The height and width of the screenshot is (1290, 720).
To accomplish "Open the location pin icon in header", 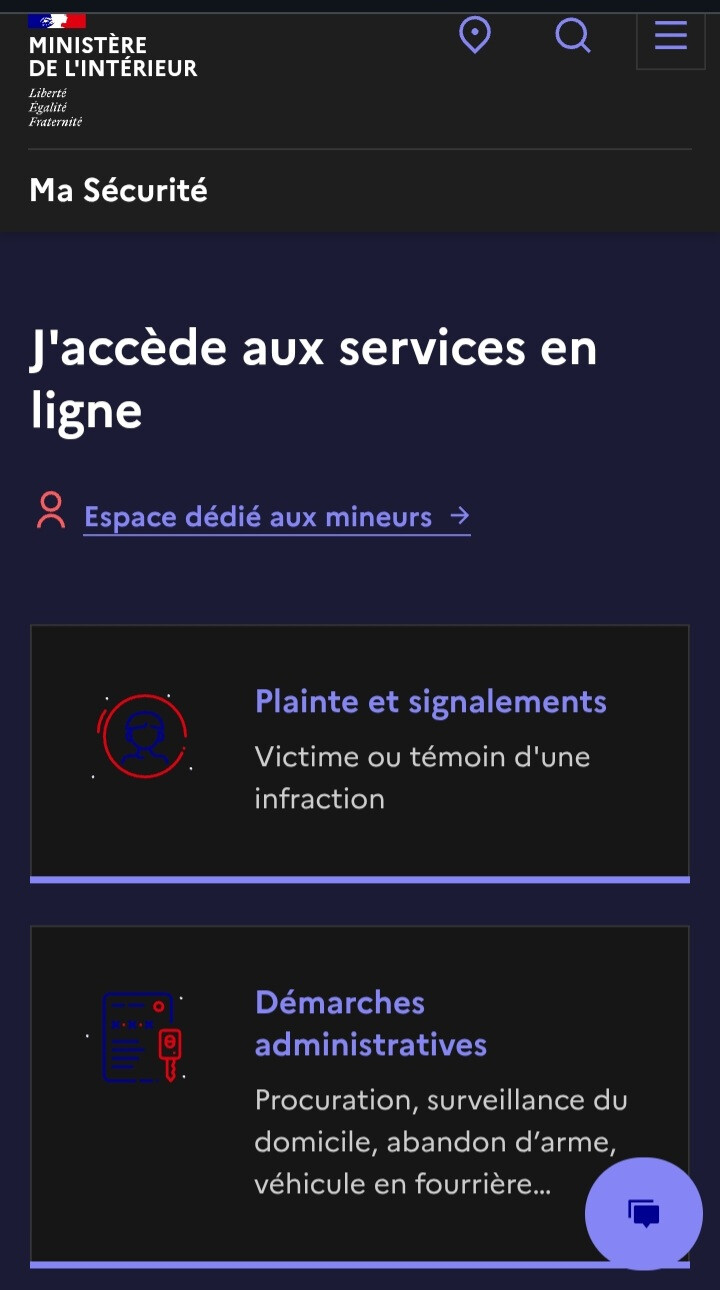I will 474,36.
